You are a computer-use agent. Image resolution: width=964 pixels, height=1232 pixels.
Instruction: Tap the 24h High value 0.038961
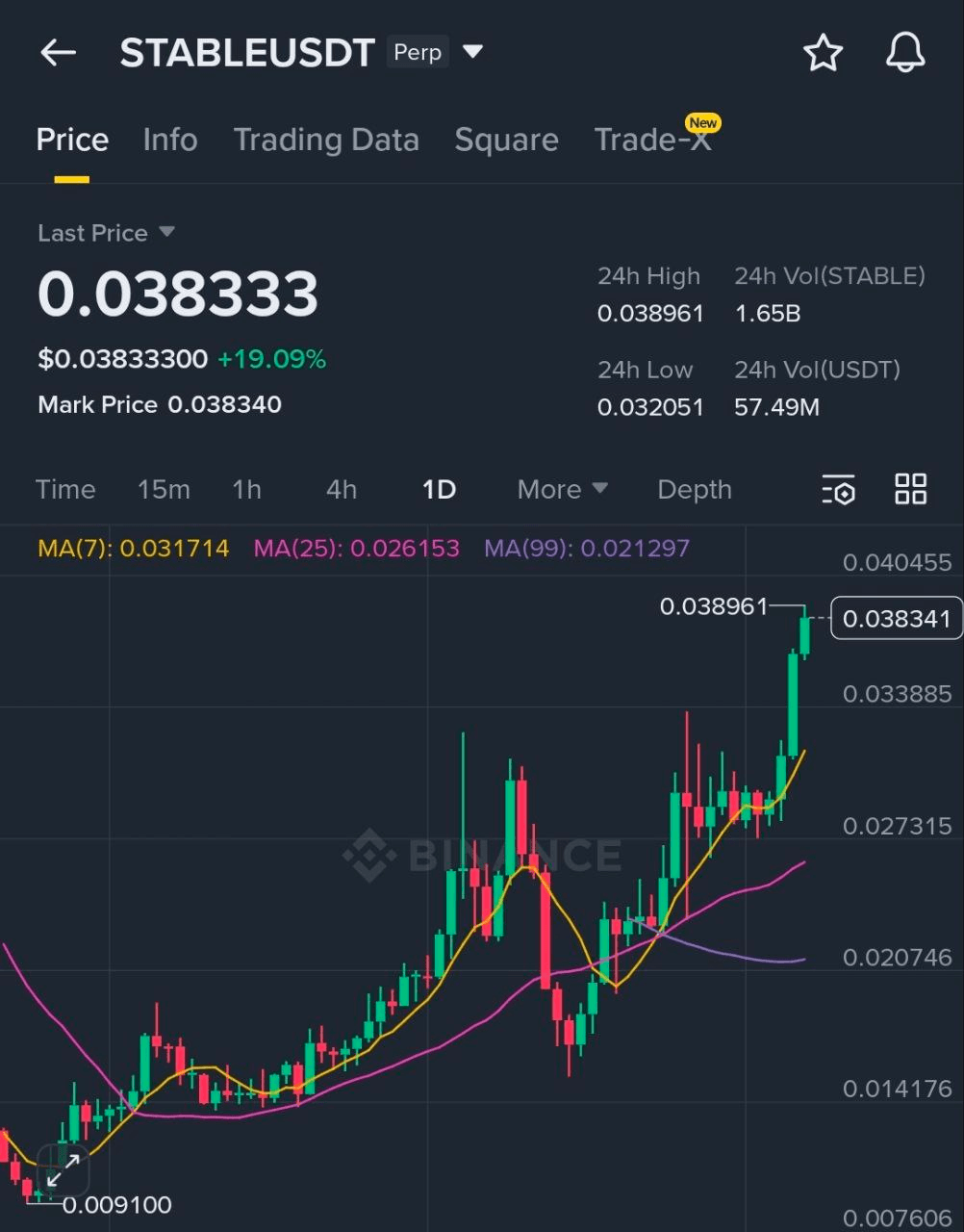tap(650, 313)
